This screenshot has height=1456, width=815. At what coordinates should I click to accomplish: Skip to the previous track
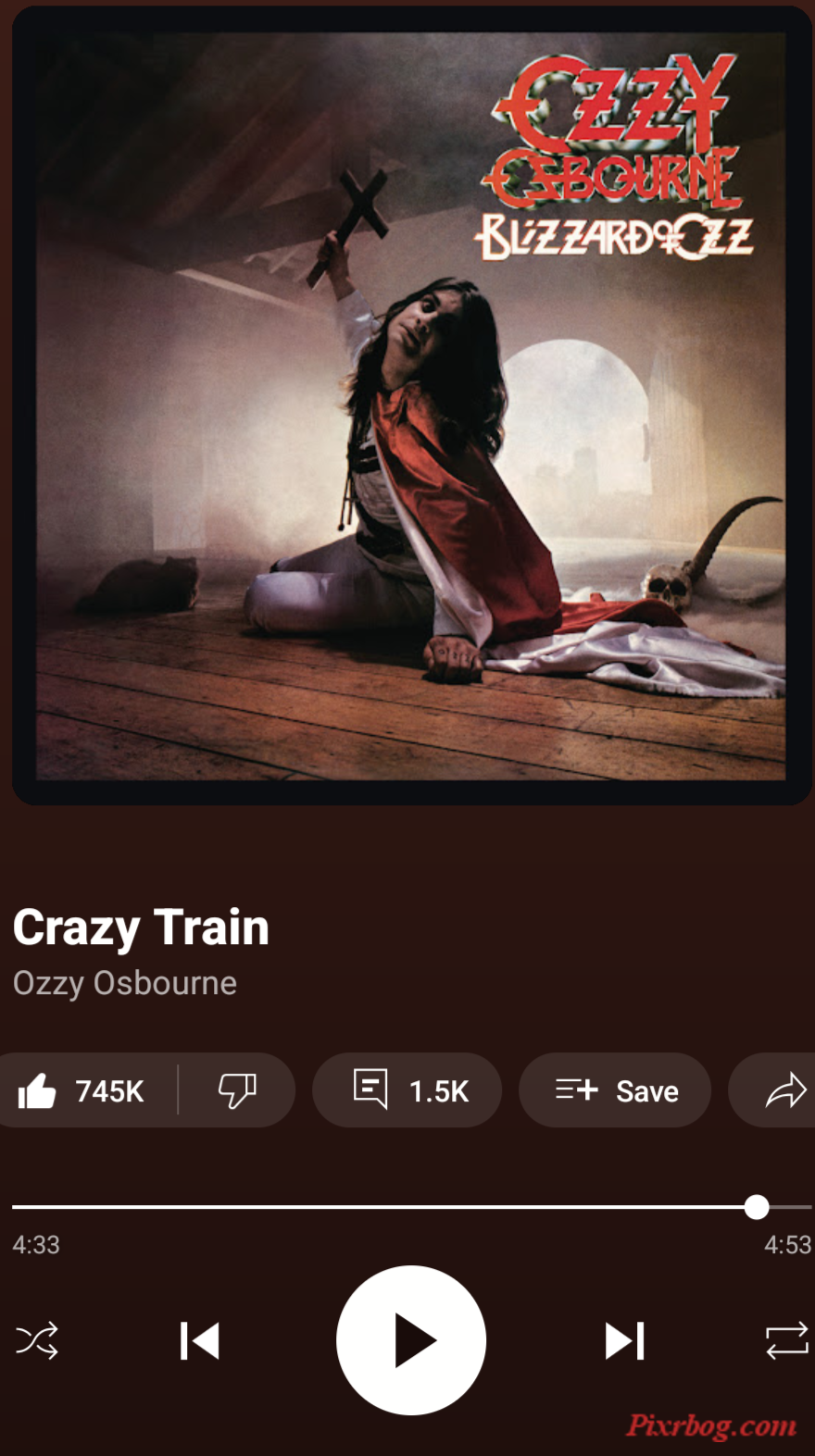point(200,1340)
